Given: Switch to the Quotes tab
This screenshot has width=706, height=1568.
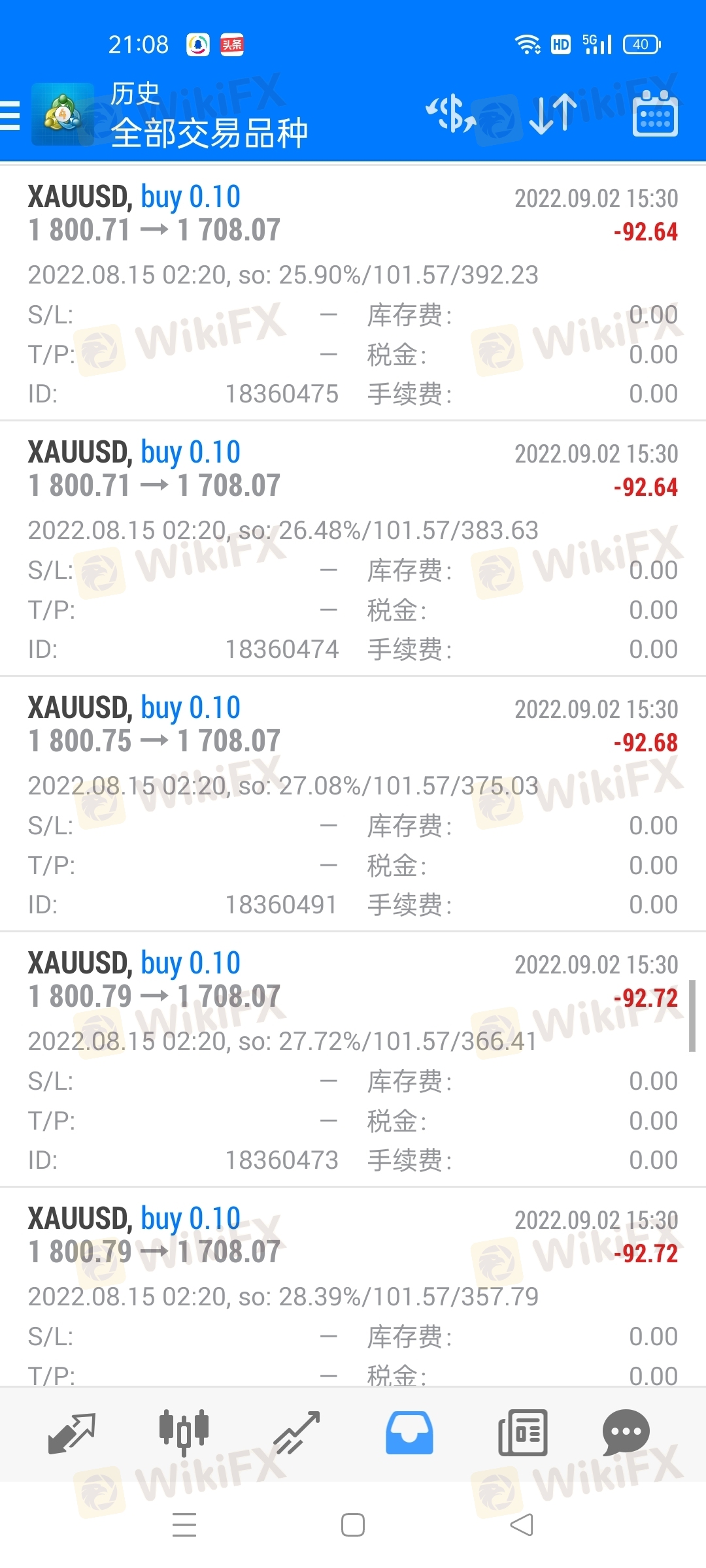Looking at the screenshot, I should 72,1433.
